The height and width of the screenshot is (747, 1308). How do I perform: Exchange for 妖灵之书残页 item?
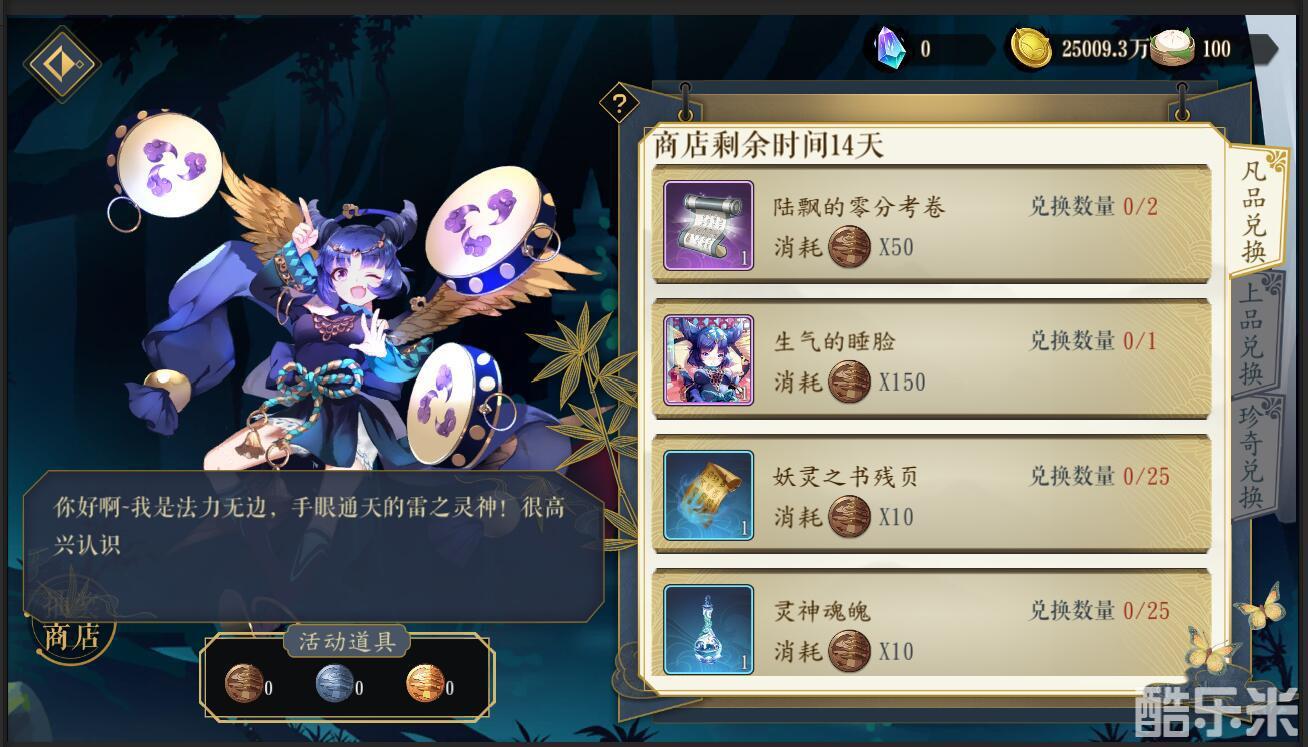[931, 496]
